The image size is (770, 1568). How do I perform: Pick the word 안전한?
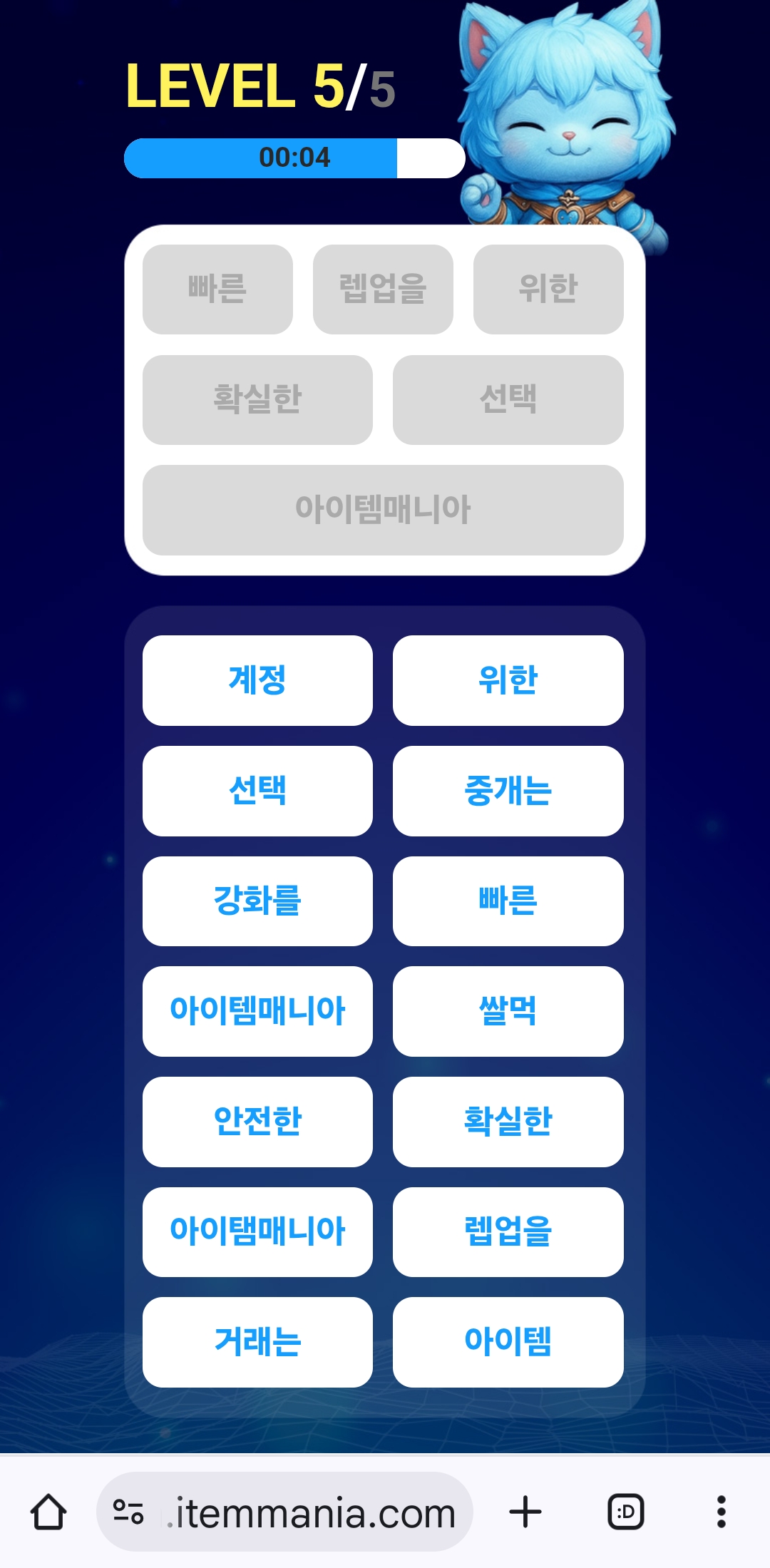click(x=257, y=1122)
